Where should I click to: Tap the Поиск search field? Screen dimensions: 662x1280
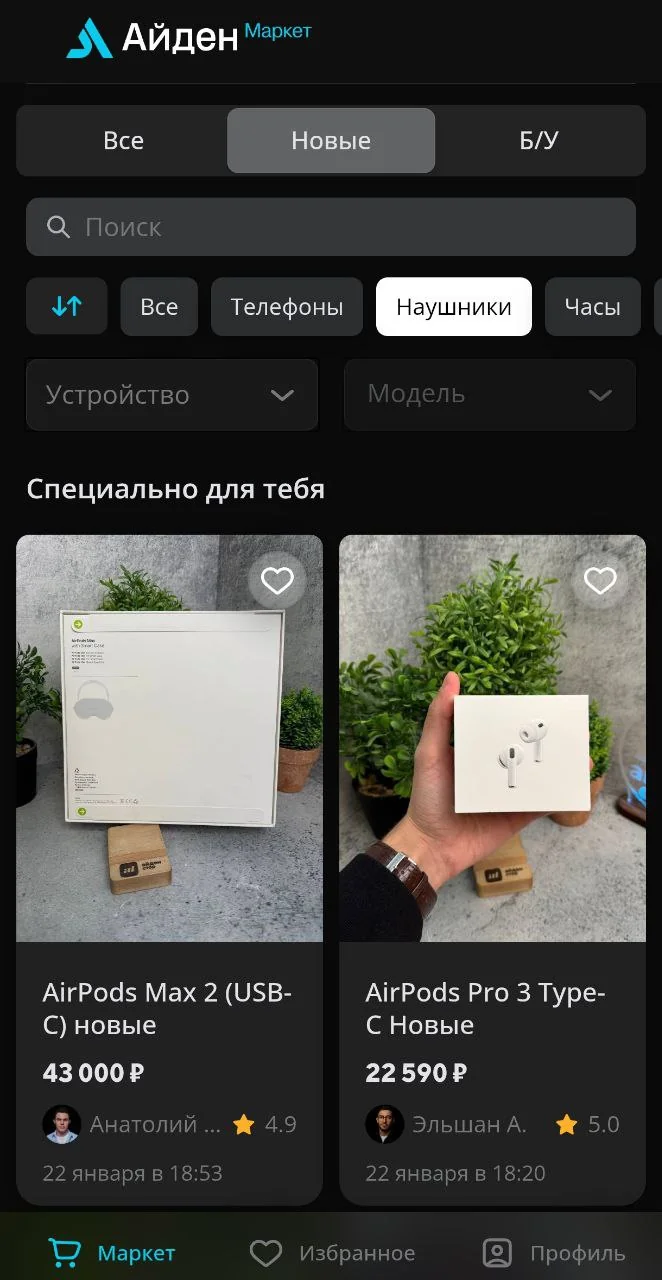(x=331, y=227)
